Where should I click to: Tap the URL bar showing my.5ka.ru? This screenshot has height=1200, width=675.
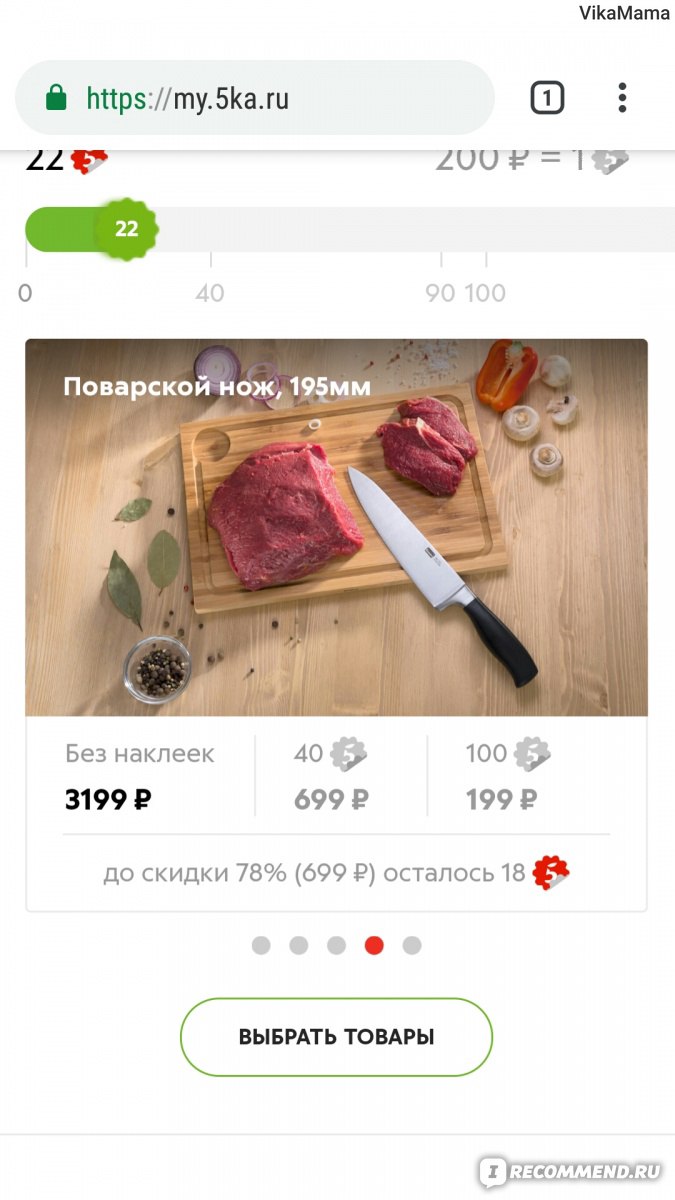(255, 98)
